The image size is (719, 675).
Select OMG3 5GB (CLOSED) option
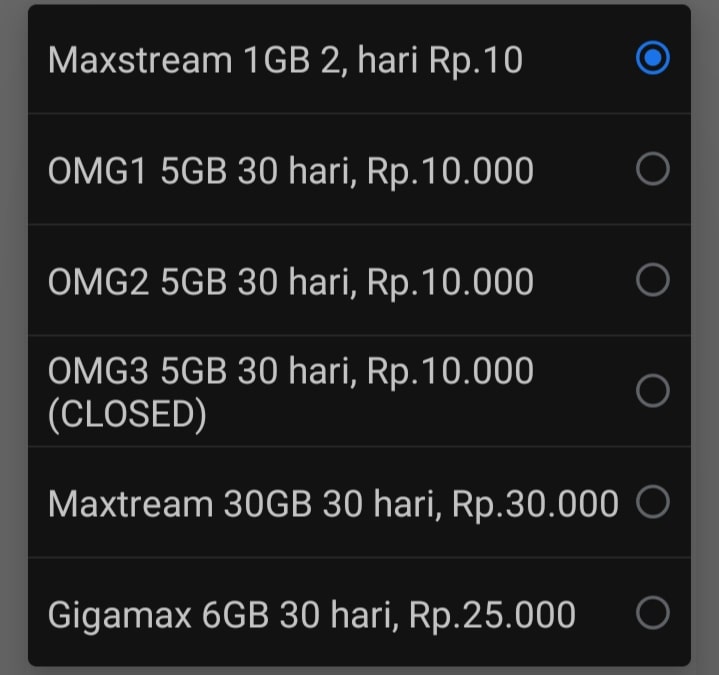point(652,391)
